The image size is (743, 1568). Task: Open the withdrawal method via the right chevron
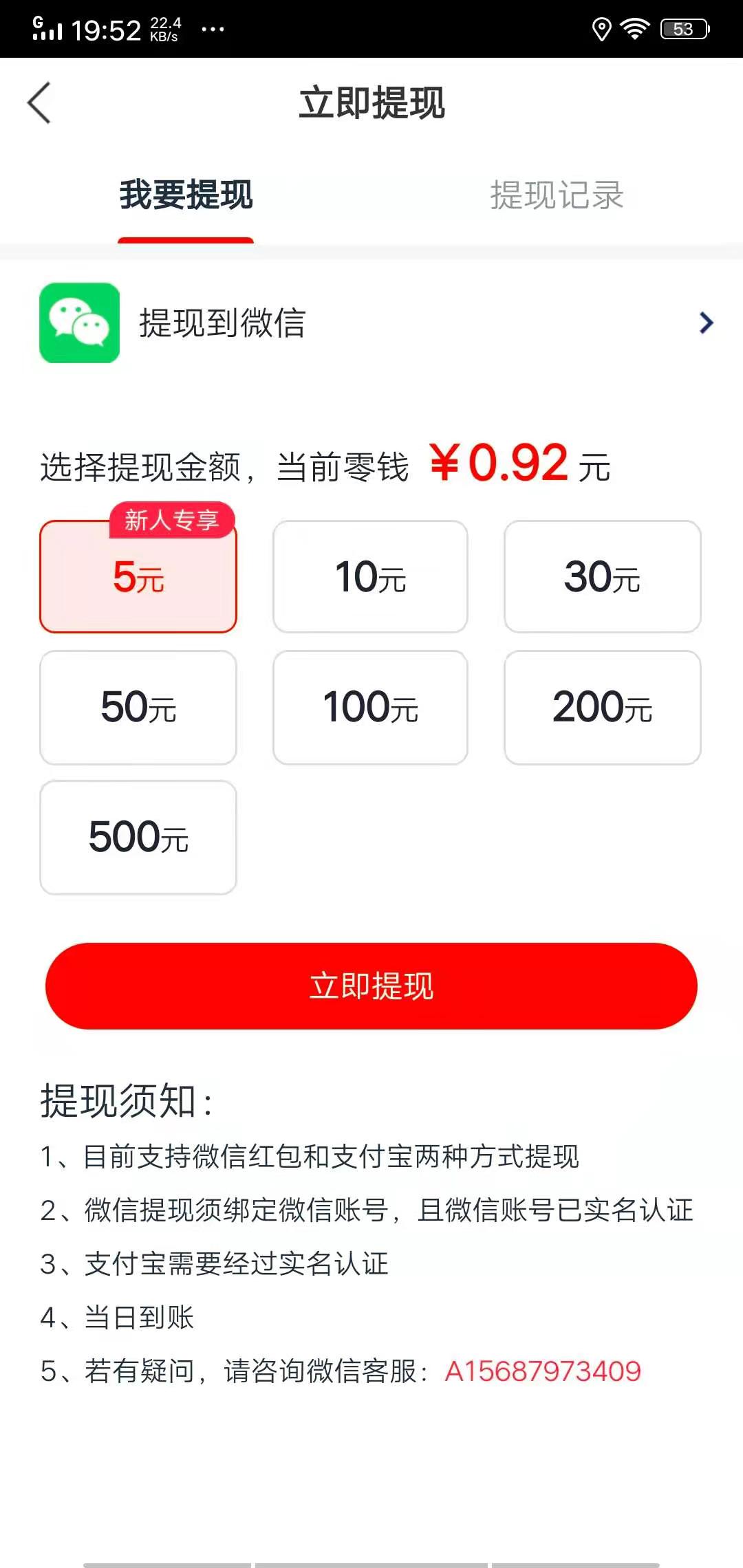coord(704,323)
